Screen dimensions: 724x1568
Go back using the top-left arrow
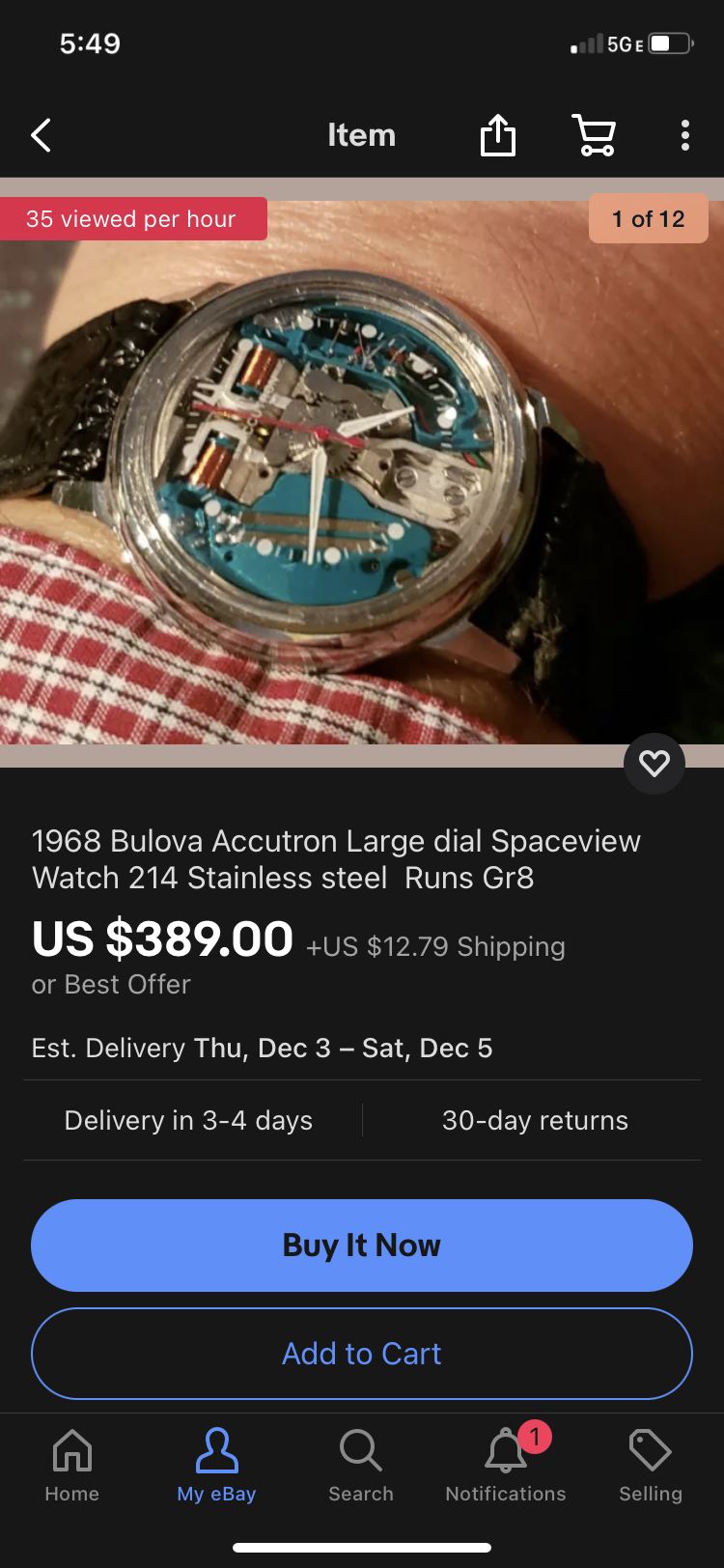click(x=41, y=135)
